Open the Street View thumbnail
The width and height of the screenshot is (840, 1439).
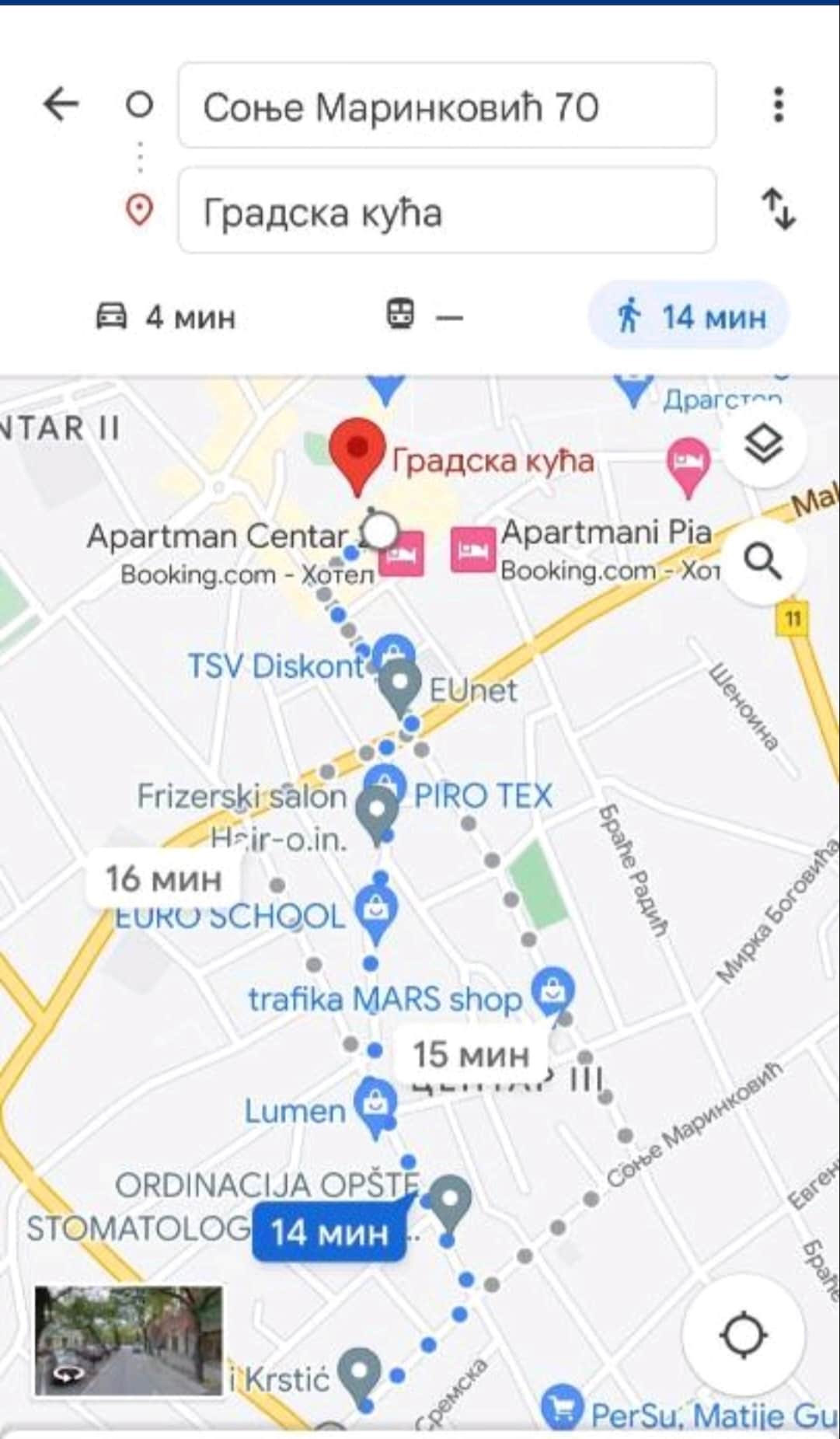coord(128,1340)
